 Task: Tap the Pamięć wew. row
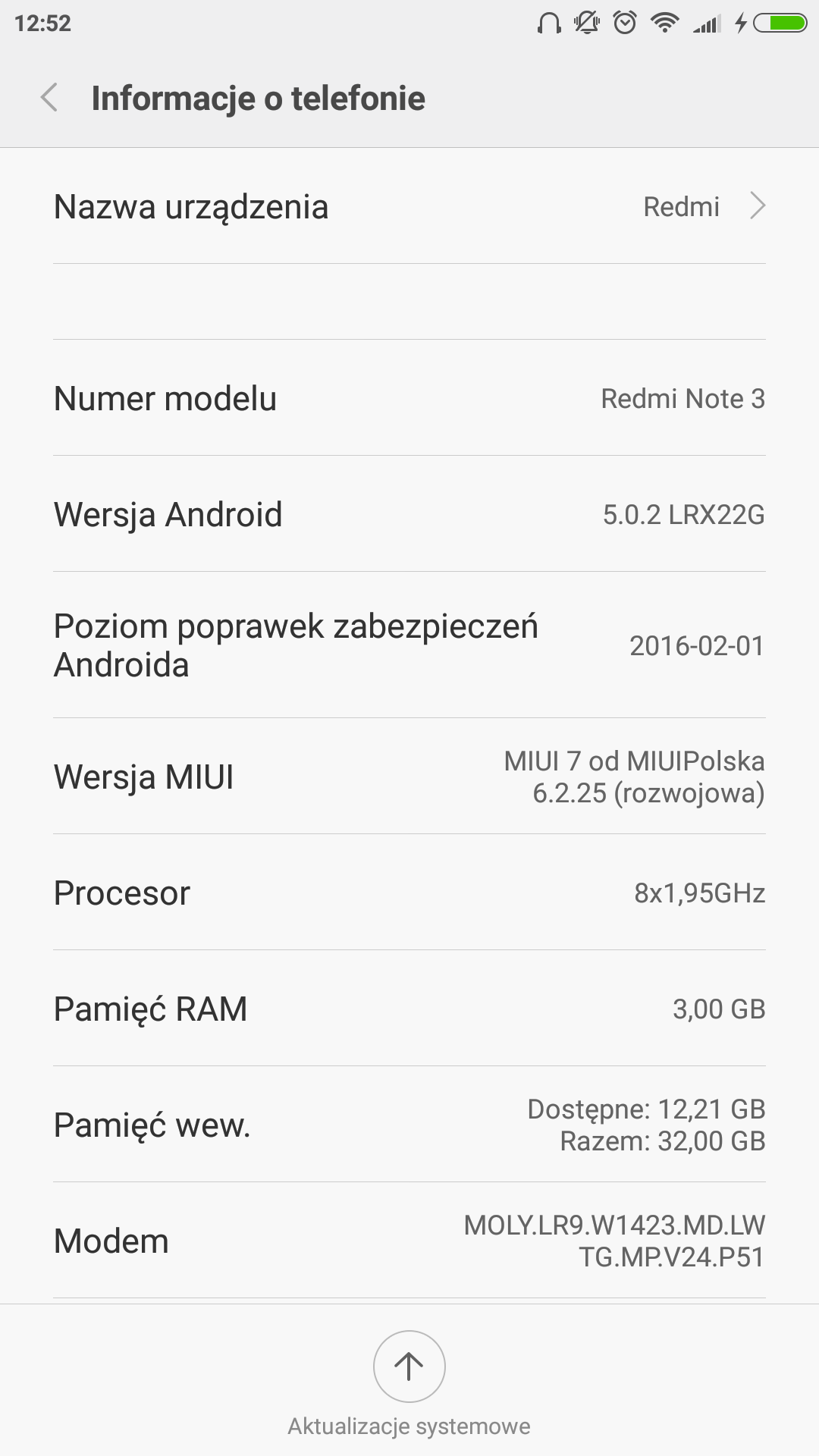(x=409, y=1125)
